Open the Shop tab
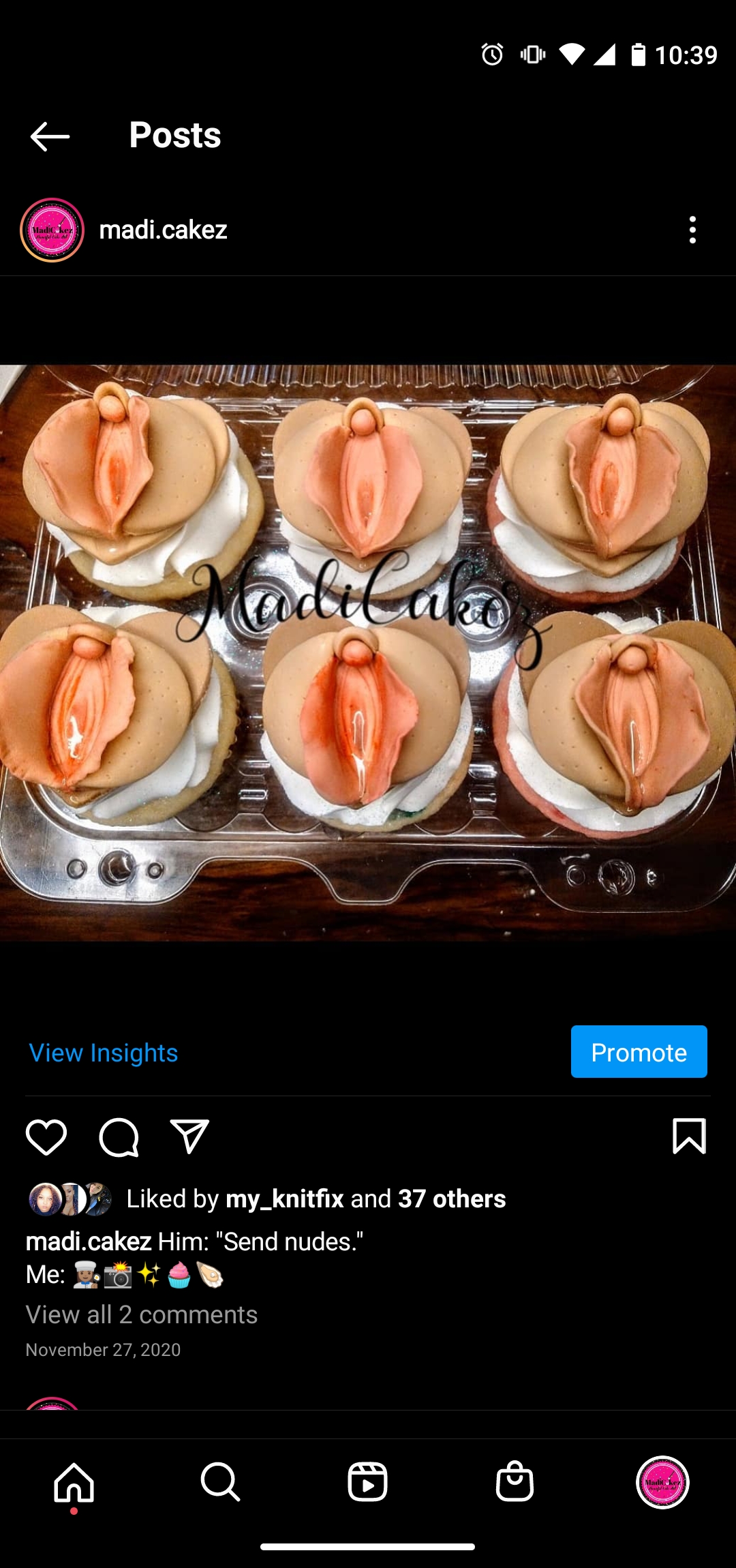The height and width of the screenshot is (1568, 736). [515, 1482]
